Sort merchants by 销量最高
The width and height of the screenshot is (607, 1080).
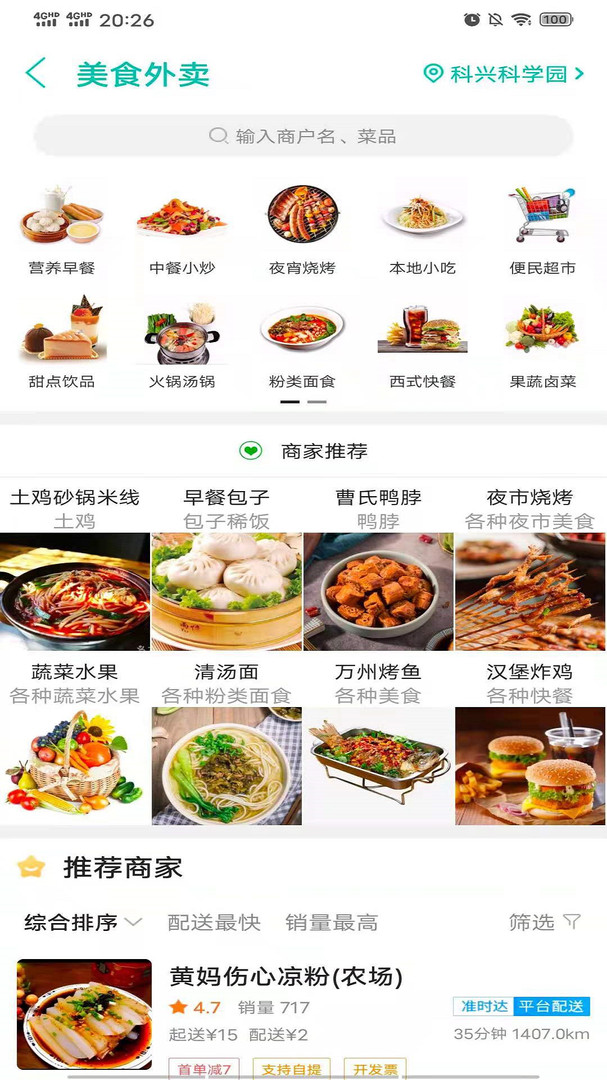[332, 922]
